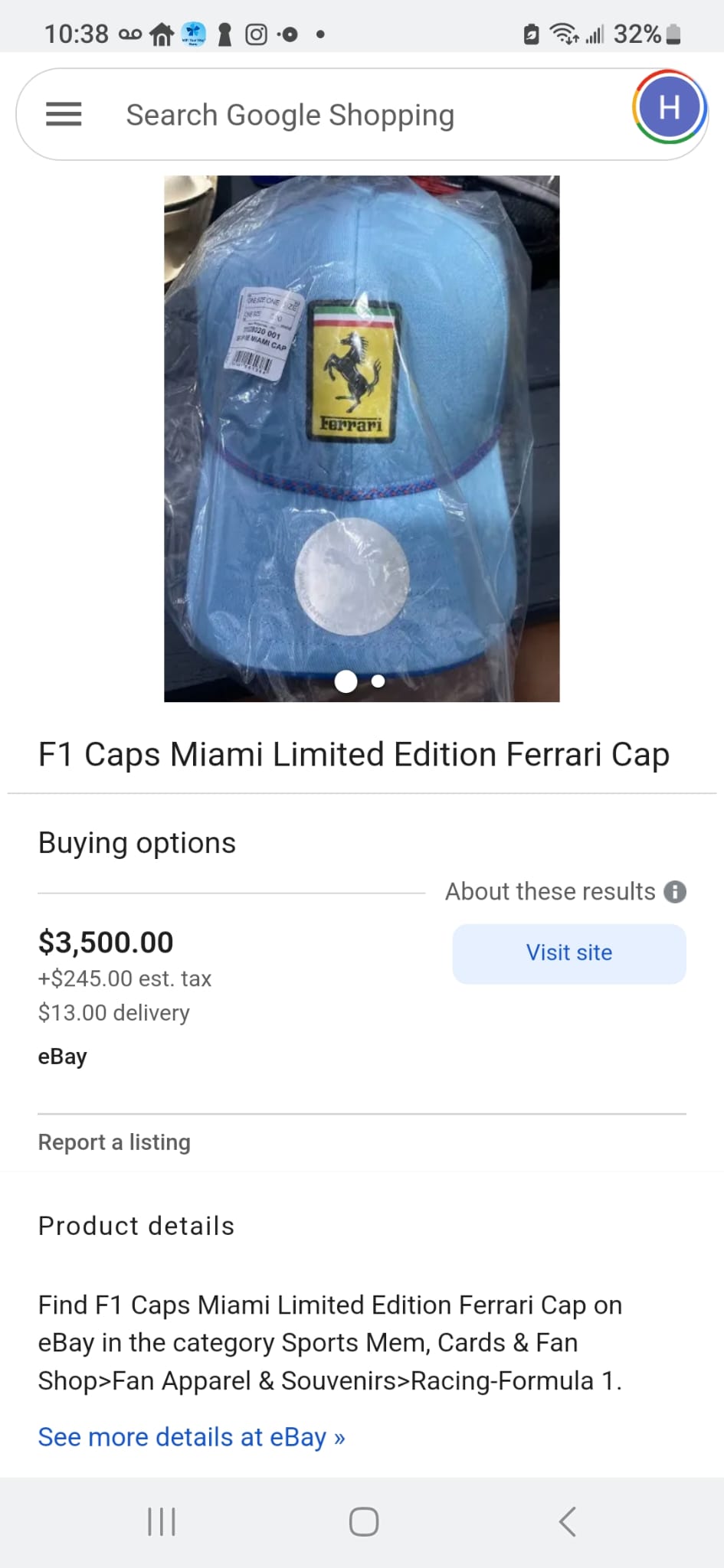The height and width of the screenshot is (1568, 724).
Task: Report this listing
Action: click(114, 1142)
